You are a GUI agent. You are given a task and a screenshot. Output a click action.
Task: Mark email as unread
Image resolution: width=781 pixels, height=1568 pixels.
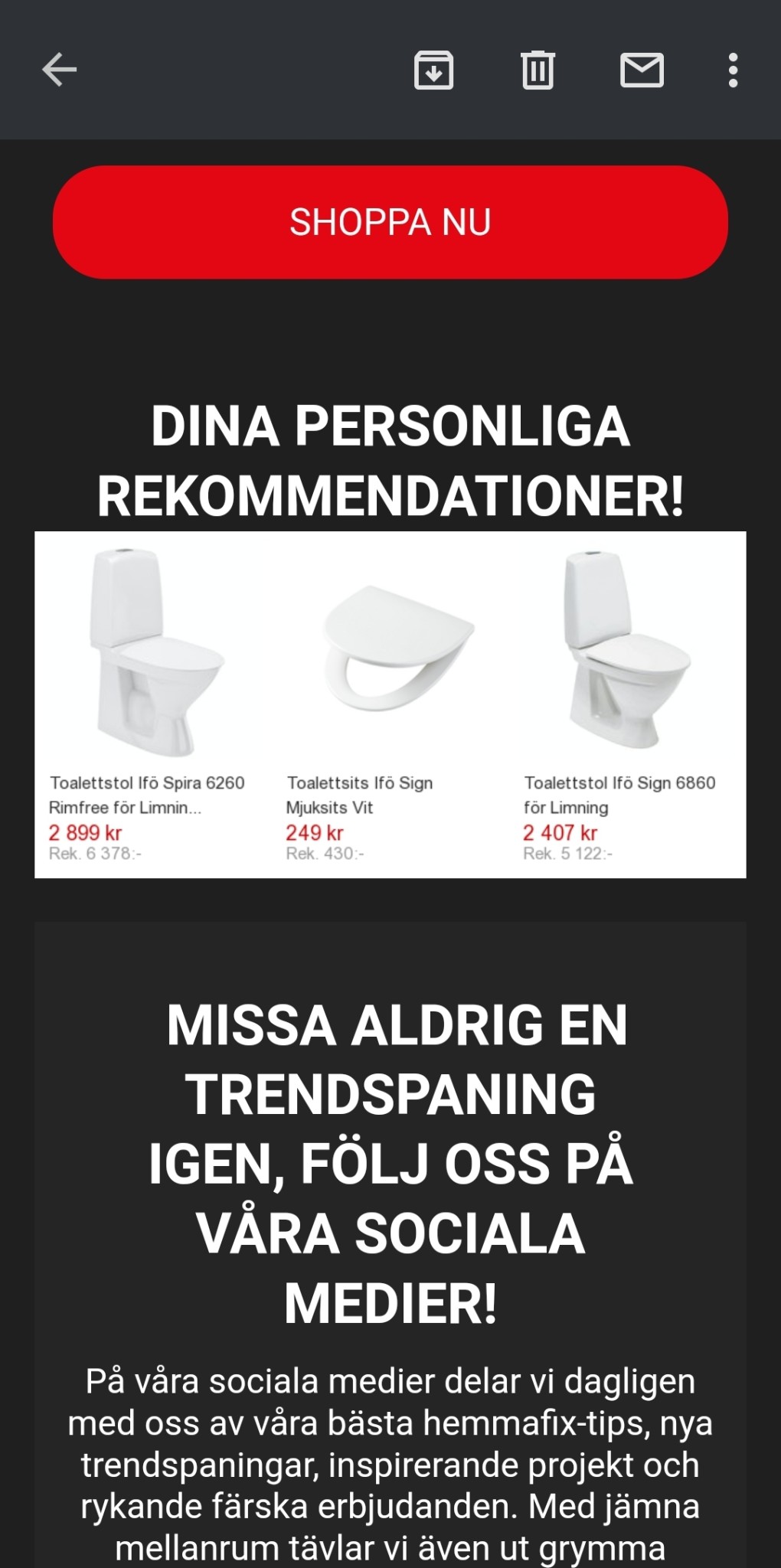[x=642, y=70]
